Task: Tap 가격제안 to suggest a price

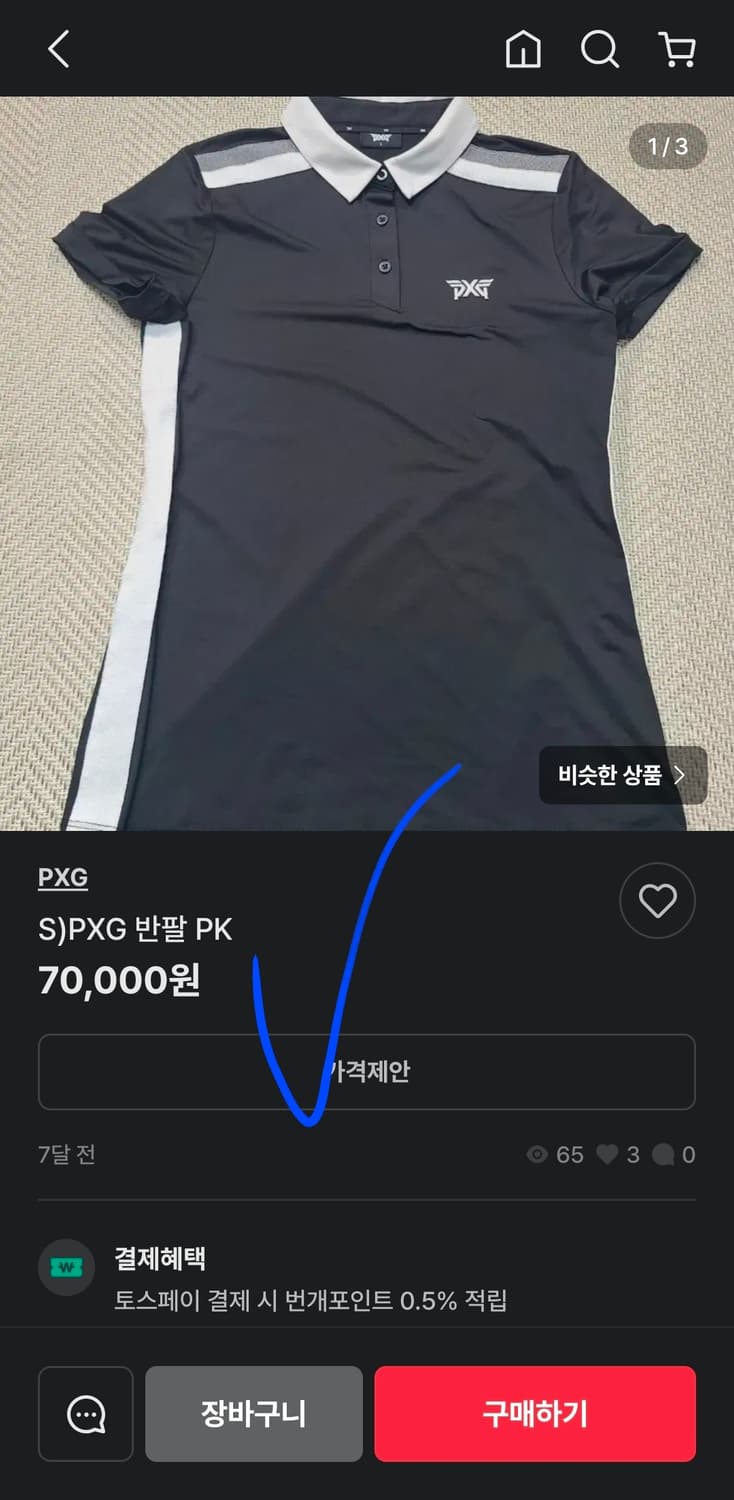Action: pos(367,1072)
